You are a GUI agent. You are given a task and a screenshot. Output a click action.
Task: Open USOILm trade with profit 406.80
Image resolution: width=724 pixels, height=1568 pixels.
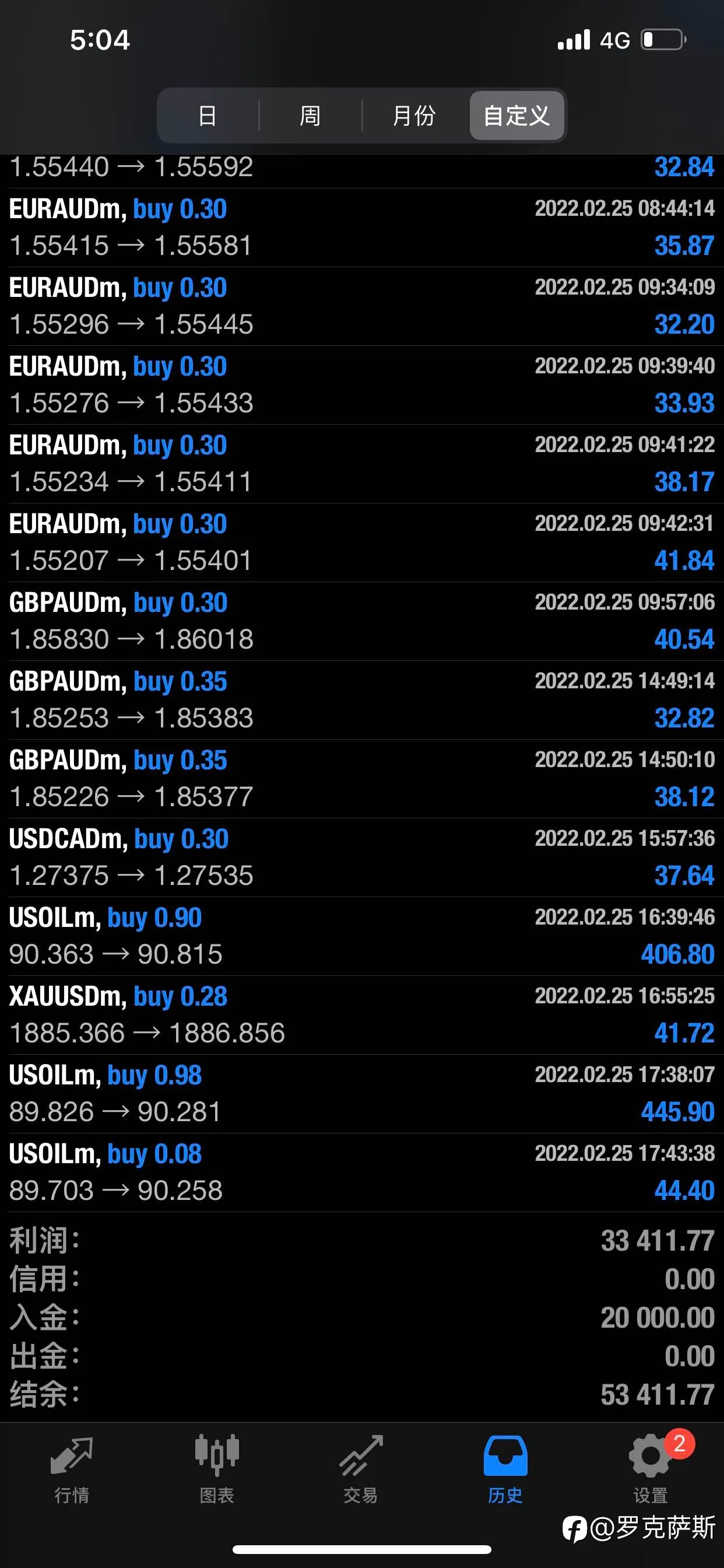coord(362,936)
